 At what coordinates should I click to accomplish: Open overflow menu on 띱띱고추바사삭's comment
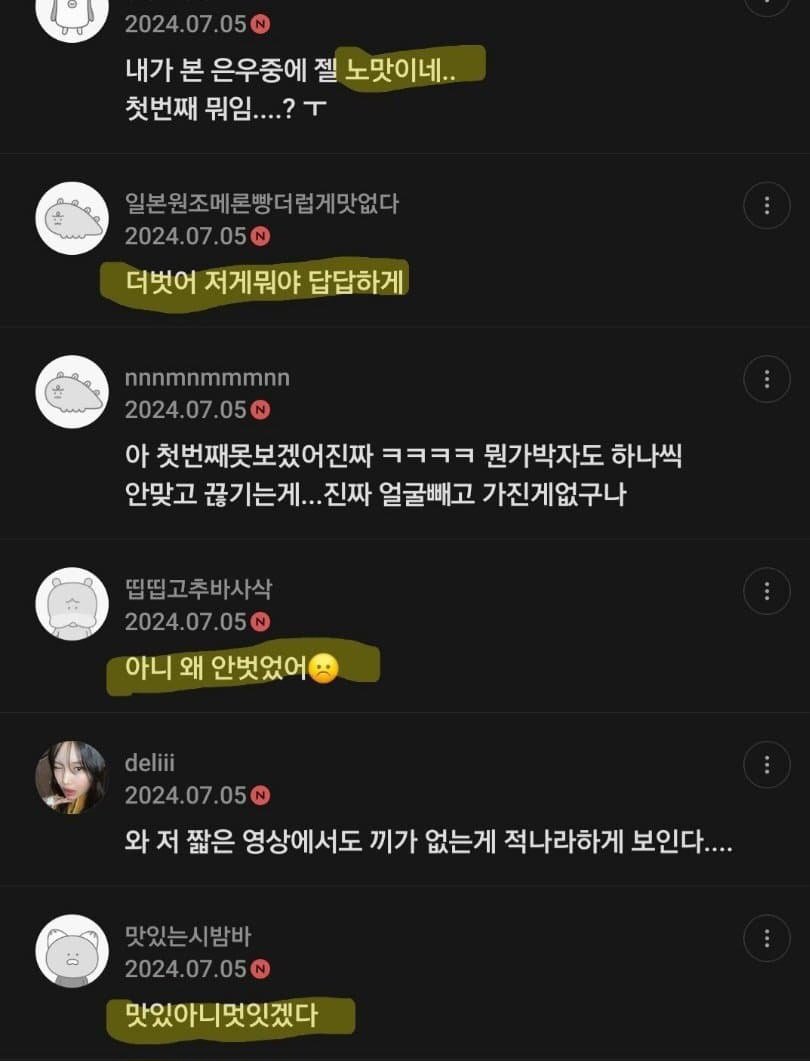[767, 591]
